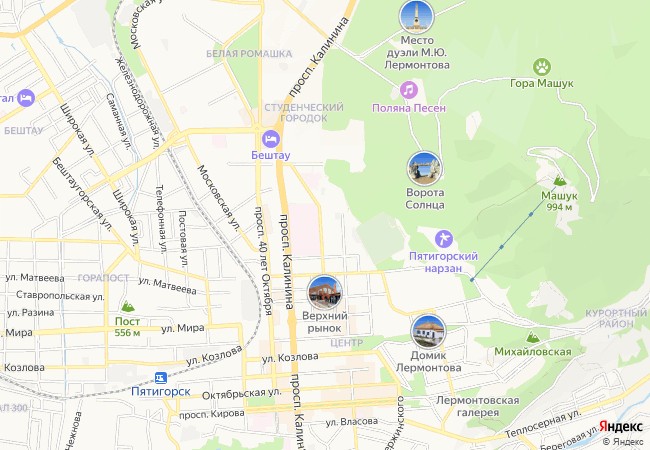Select the Пятигорский нарзан marker
Image resolution: width=650 pixels, height=450 pixels.
(445, 239)
